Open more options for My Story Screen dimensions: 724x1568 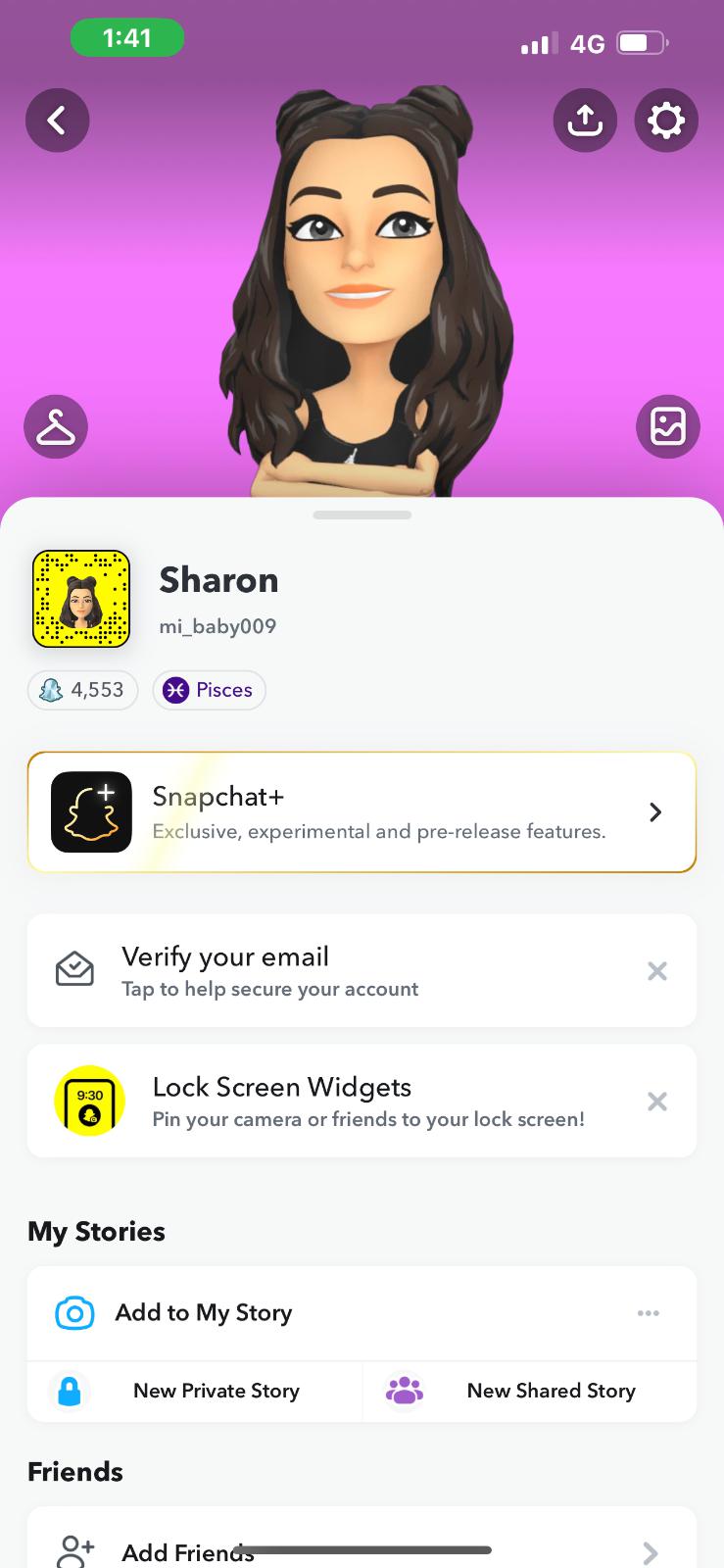[x=648, y=1313]
